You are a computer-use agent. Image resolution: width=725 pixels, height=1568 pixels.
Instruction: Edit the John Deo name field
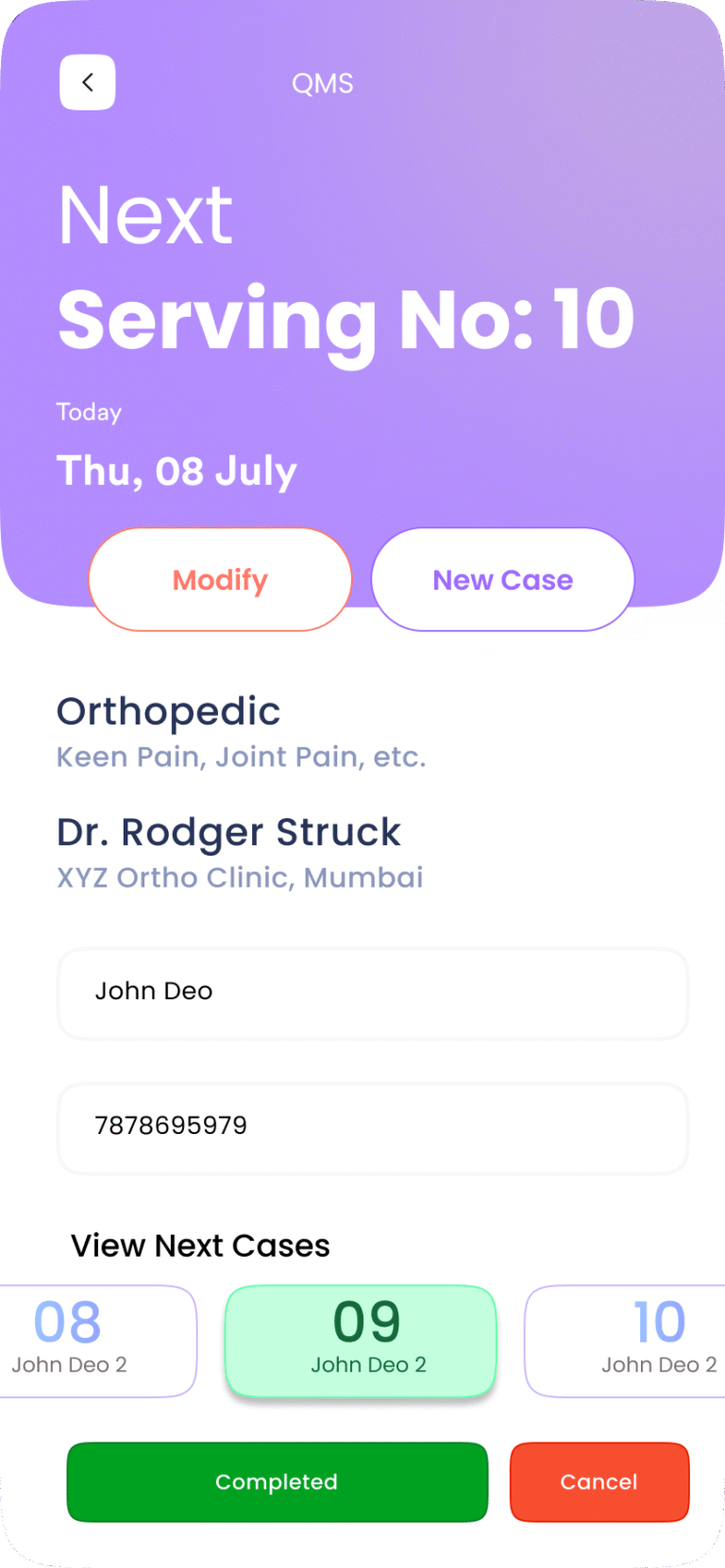tap(372, 993)
